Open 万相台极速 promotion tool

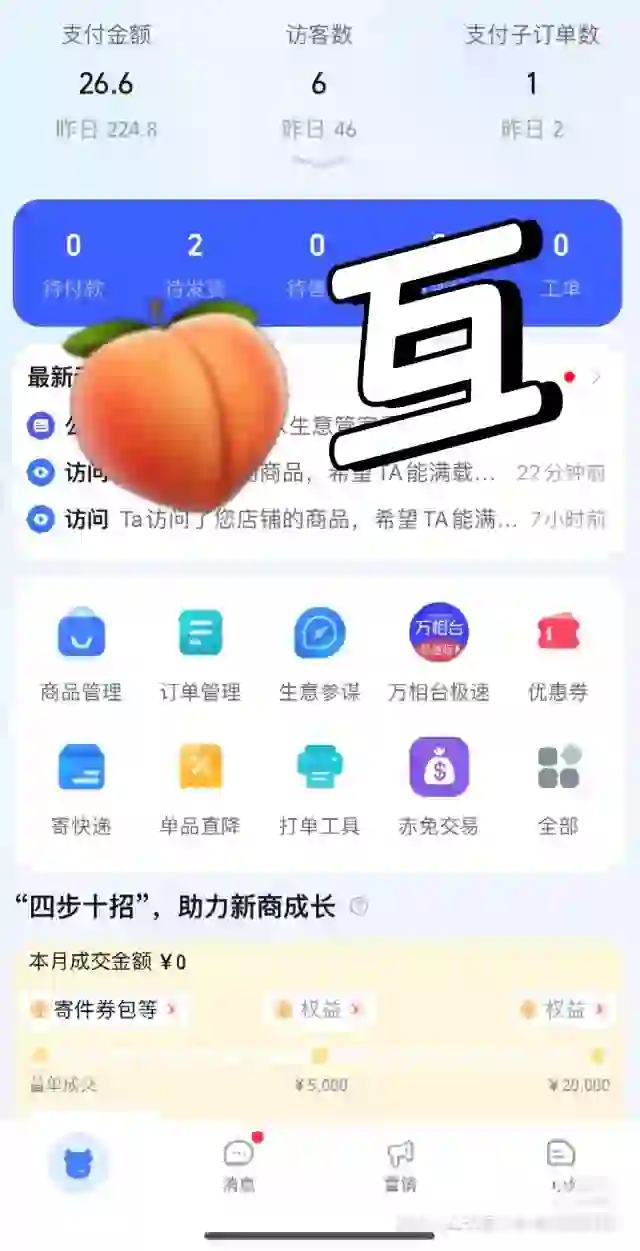pyautogui.click(x=438, y=651)
